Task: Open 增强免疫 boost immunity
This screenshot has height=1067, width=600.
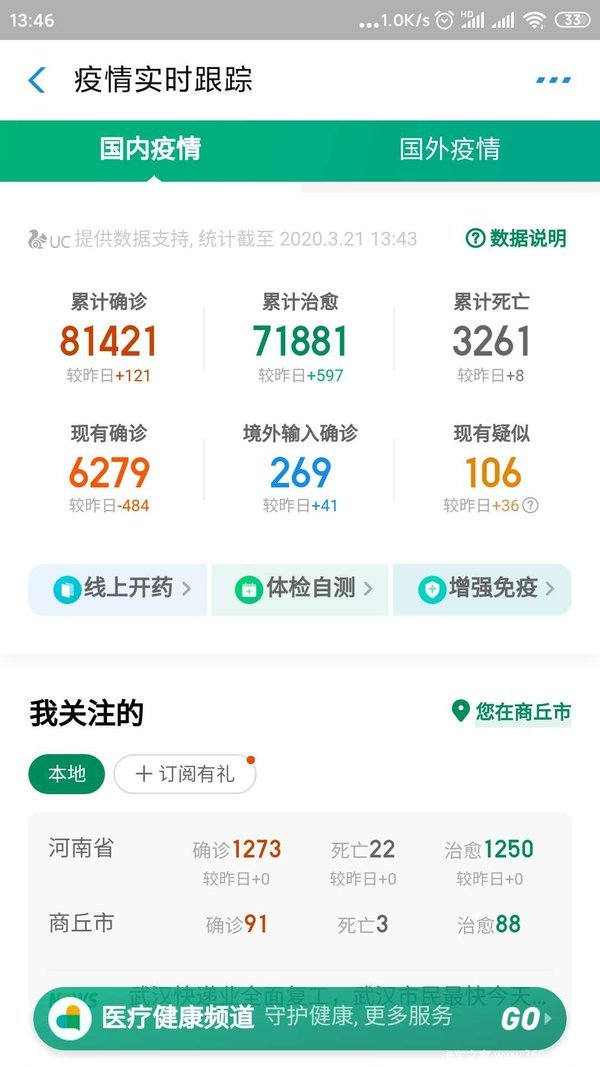Action: pyautogui.click(x=483, y=589)
